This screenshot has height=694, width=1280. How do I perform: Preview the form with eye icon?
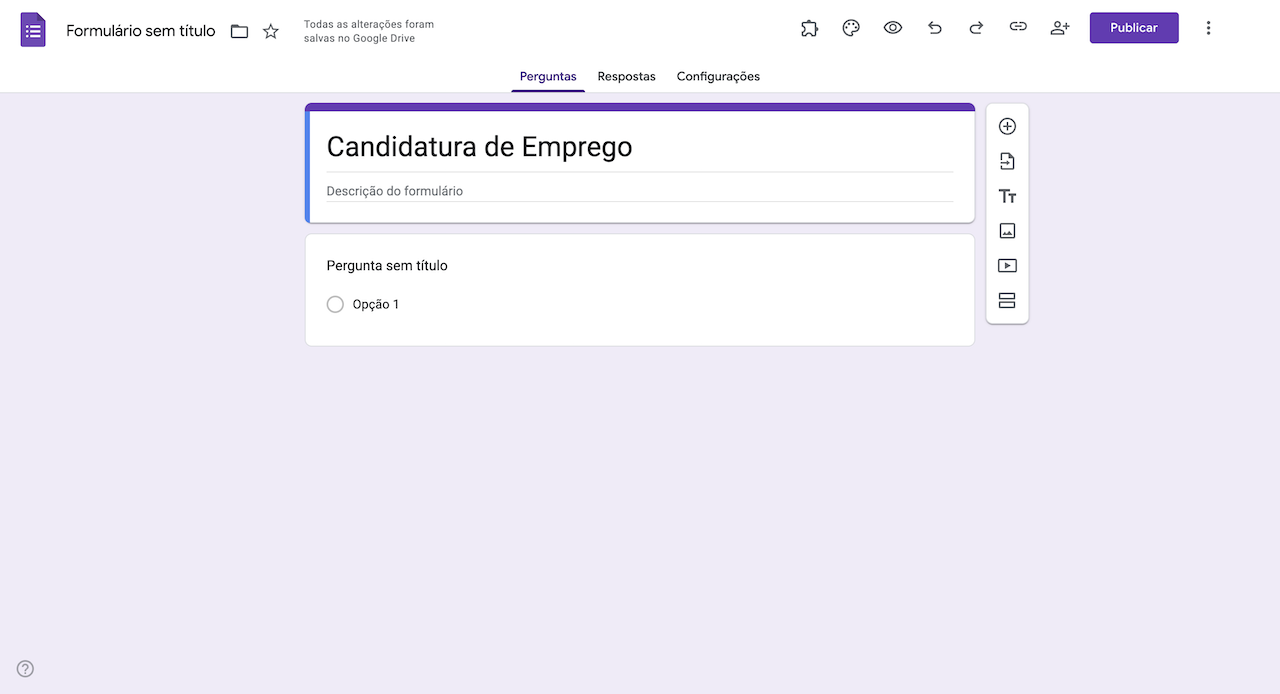tap(893, 28)
